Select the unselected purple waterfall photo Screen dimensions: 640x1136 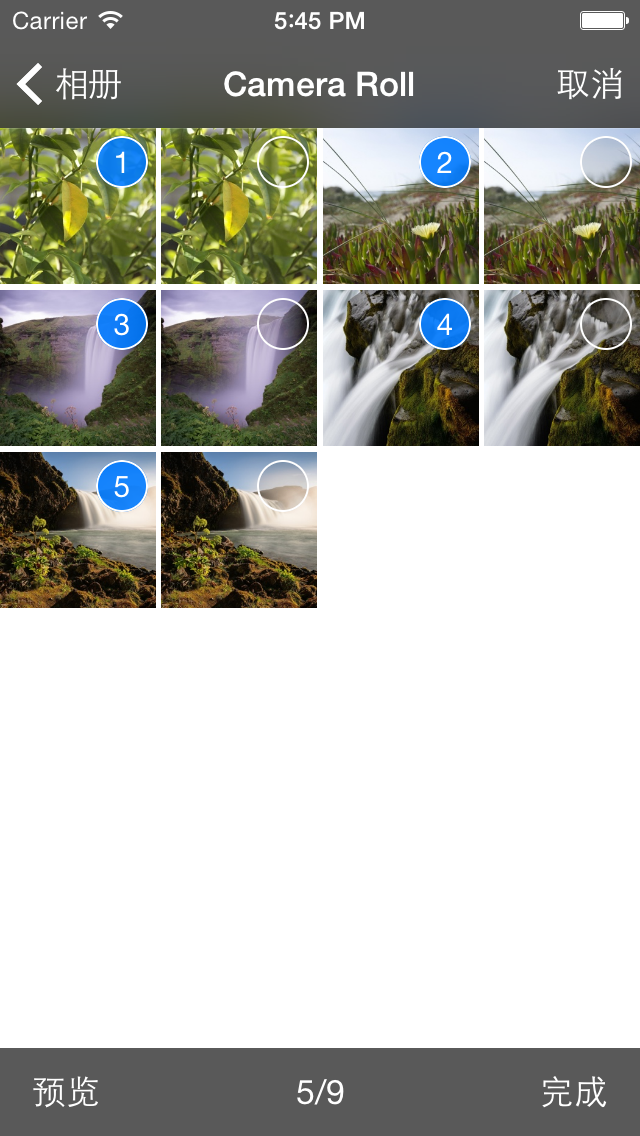(x=283, y=324)
